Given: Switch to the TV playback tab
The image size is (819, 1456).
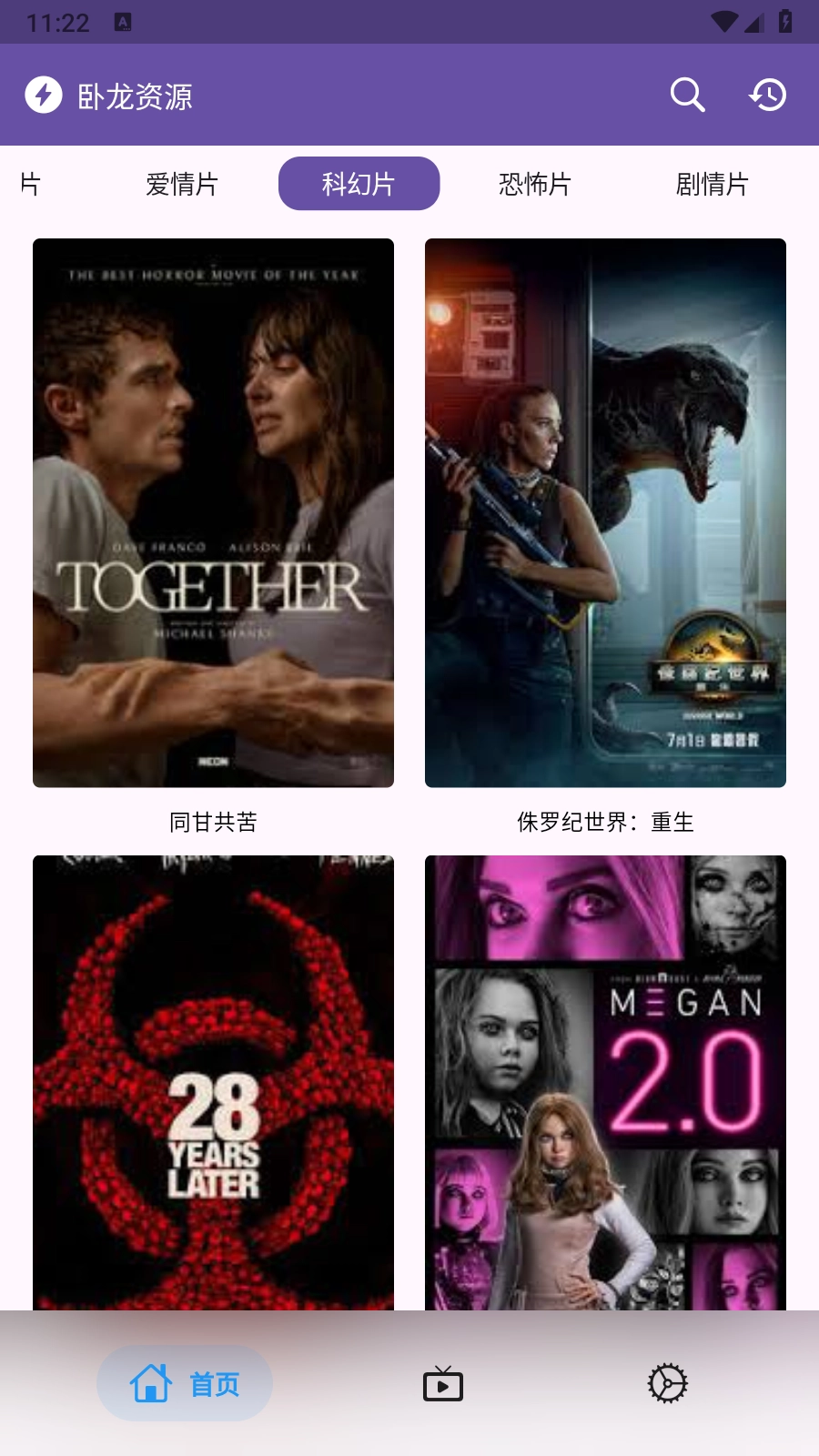Looking at the screenshot, I should click(x=443, y=1384).
